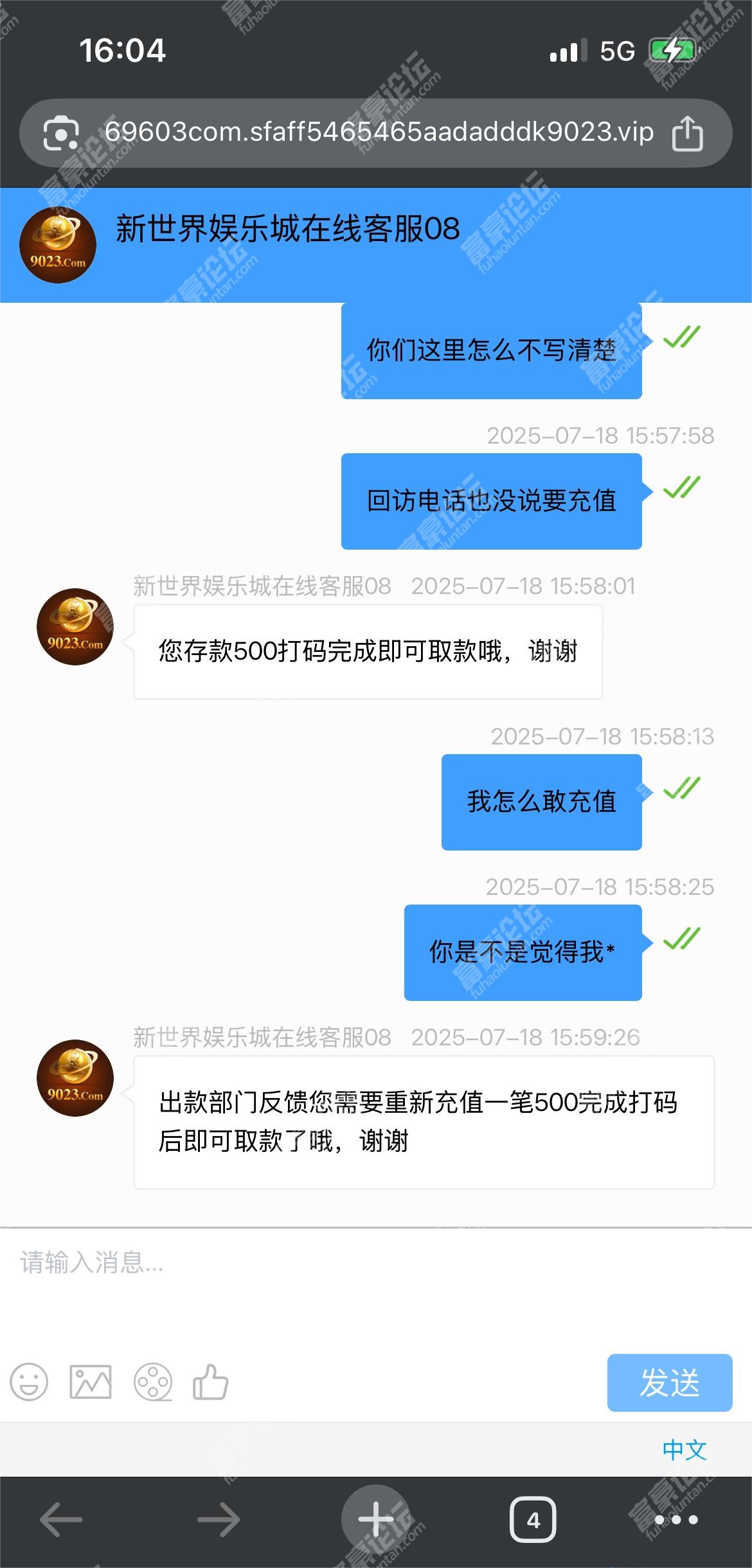Tap the browser address bar URL
This screenshot has height=1568, width=752.
379,132
